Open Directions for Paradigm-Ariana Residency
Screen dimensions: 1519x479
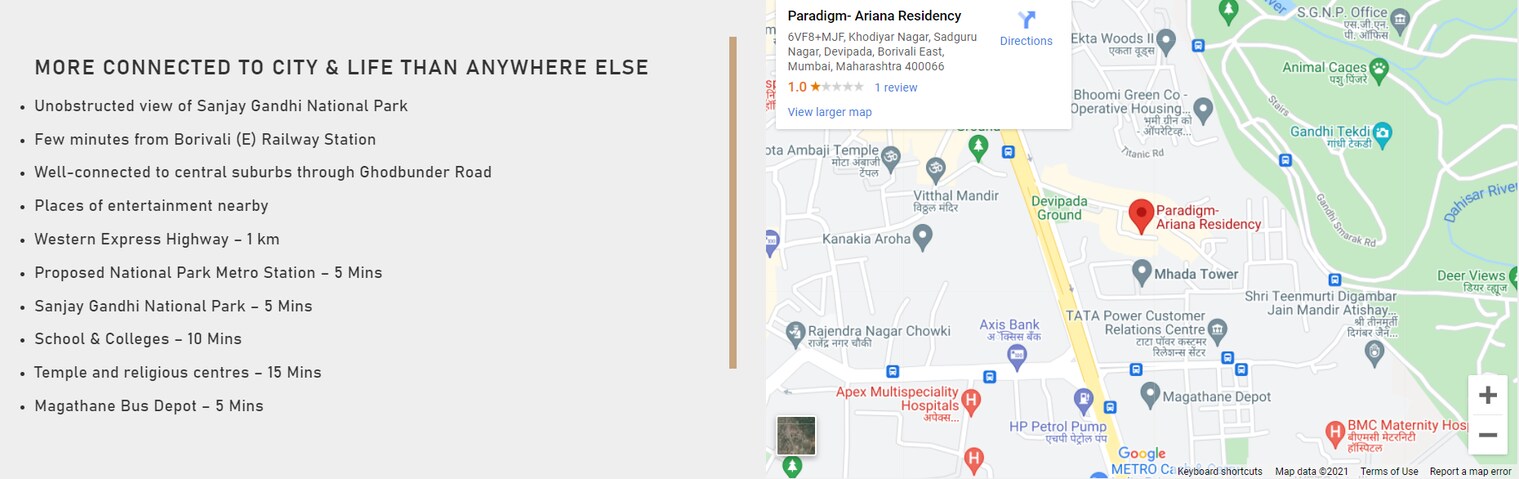click(1026, 29)
